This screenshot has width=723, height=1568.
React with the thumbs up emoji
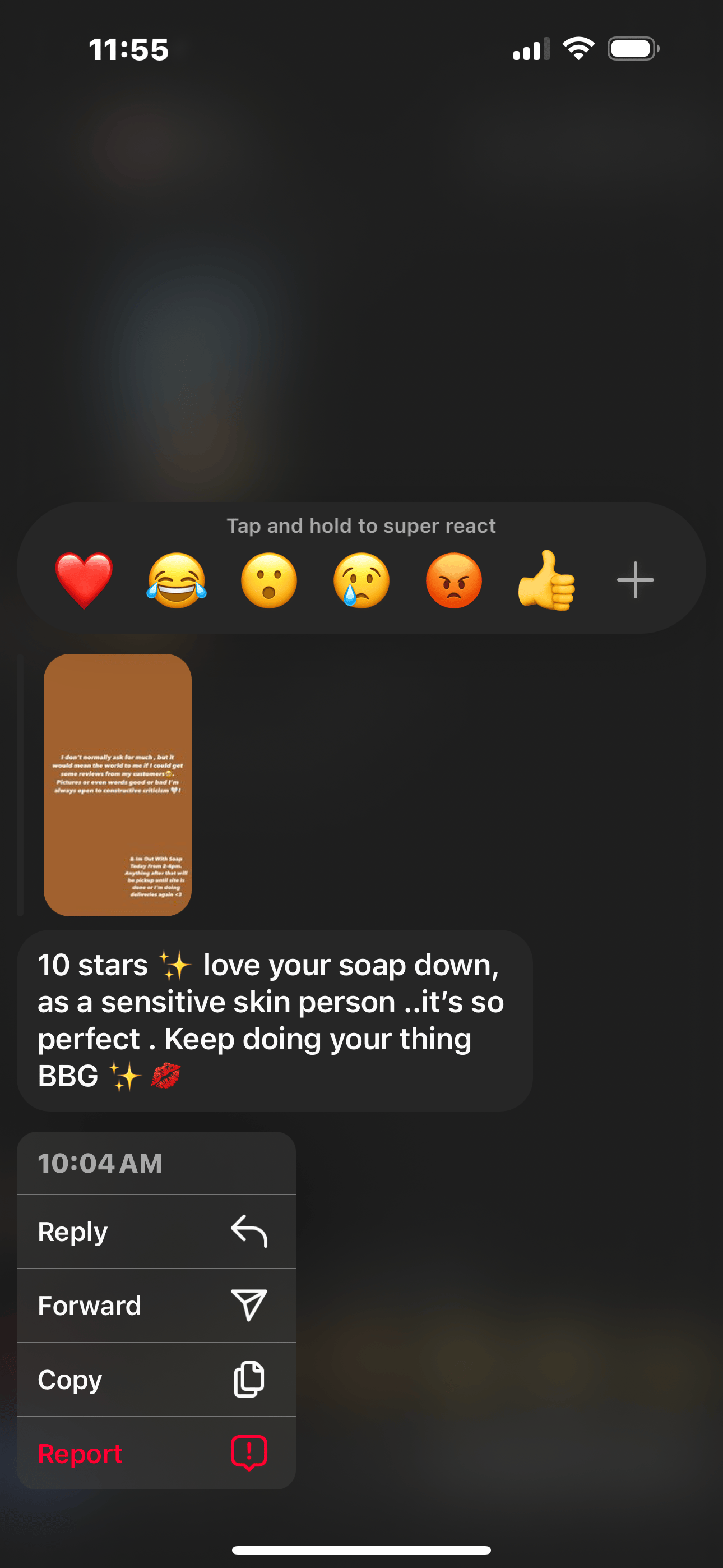coord(546,580)
